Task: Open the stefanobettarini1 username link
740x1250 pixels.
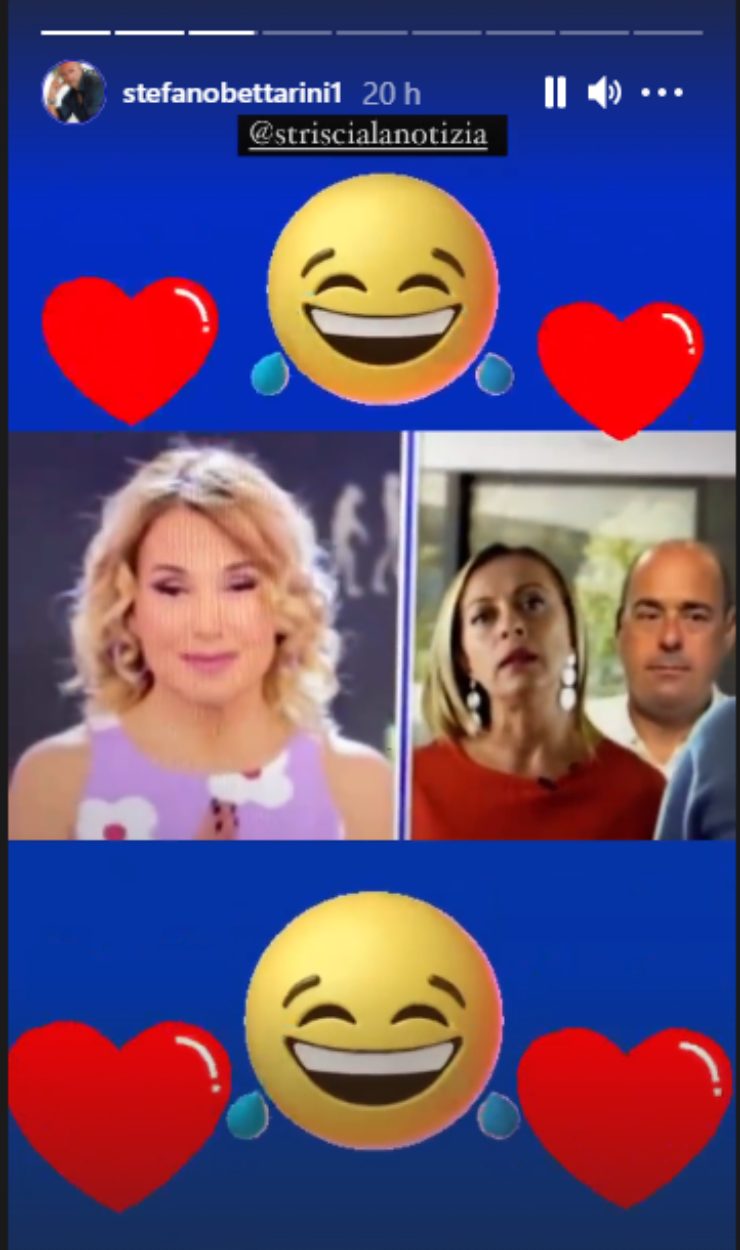Action: tap(232, 94)
